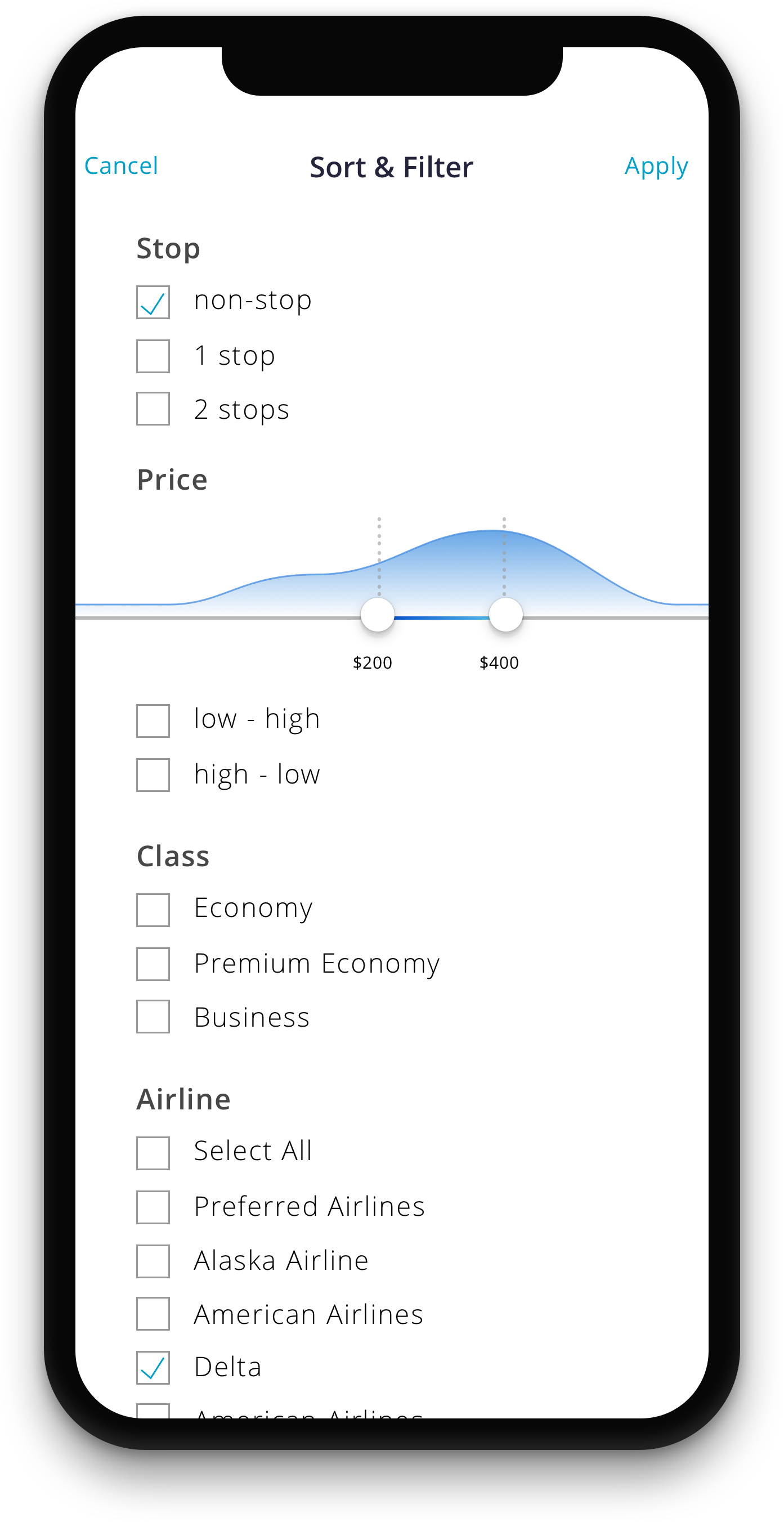Cancel the Sort & Filter screen
Image resolution: width=784 pixels, height=1522 pixels.
click(121, 166)
